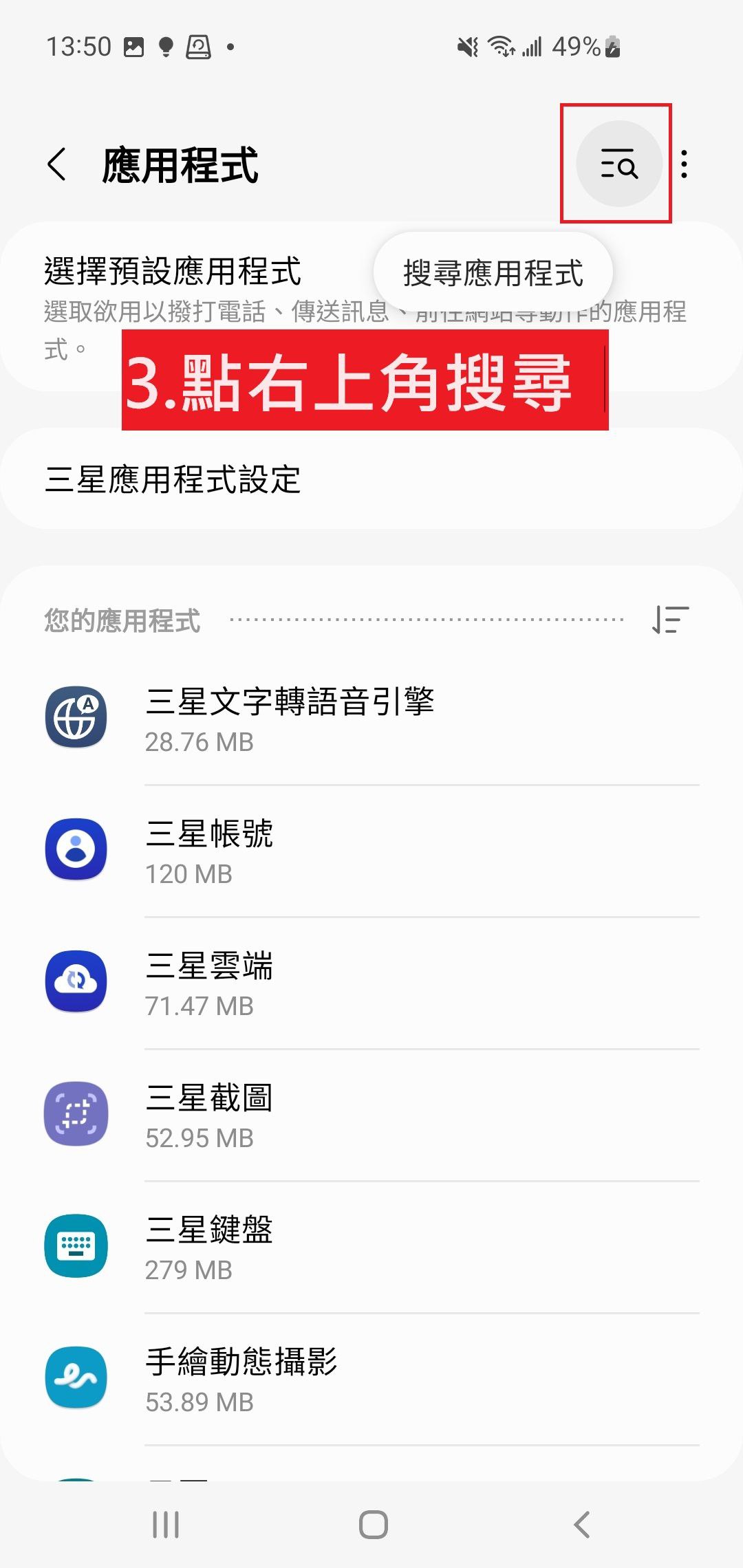Image resolution: width=743 pixels, height=1568 pixels.
Task: Tap the search apps icon
Action: click(x=618, y=164)
